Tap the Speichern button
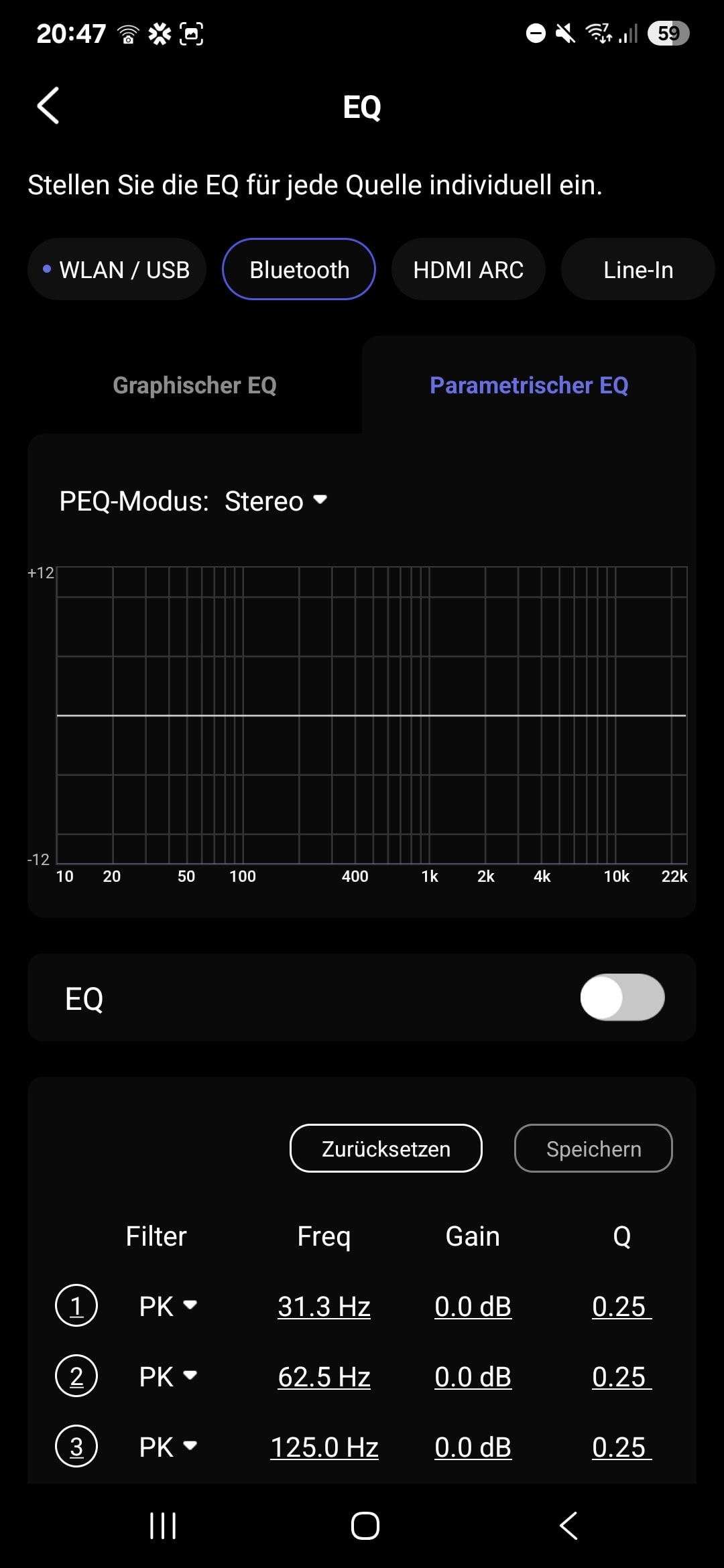This screenshot has width=724, height=1568. 593,1149
